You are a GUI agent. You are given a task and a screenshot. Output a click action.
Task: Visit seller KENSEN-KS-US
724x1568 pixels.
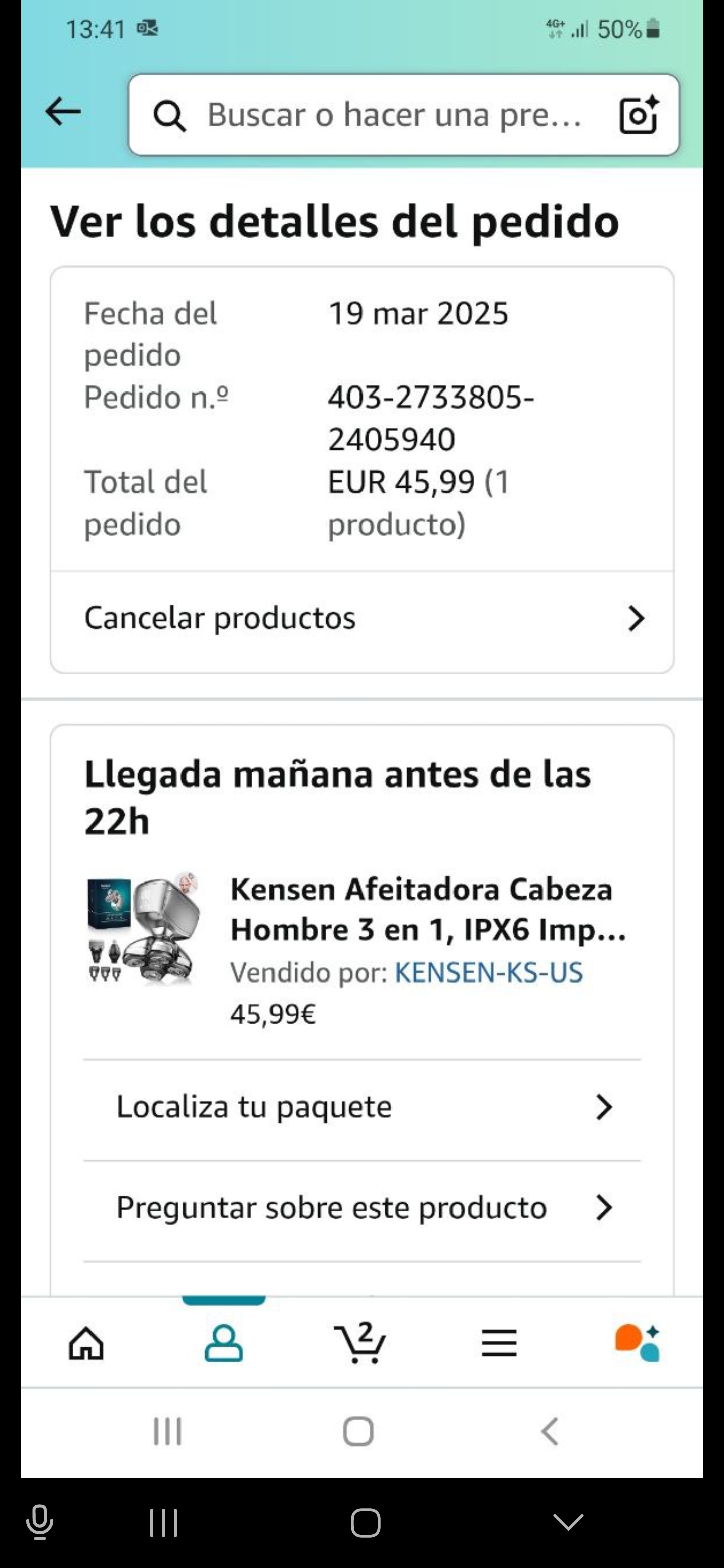(x=488, y=972)
